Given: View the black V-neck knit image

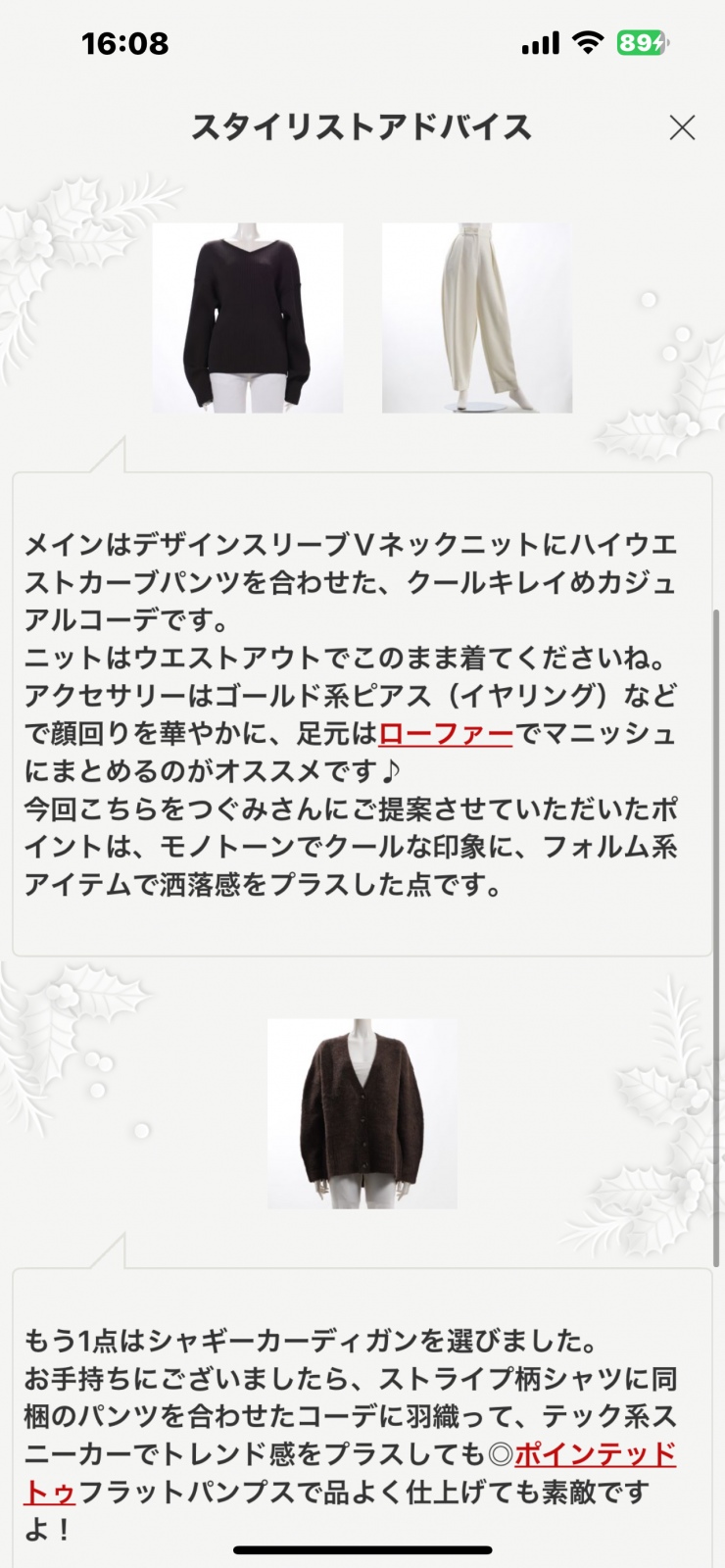Looking at the screenshot, I should click(248, 318).
